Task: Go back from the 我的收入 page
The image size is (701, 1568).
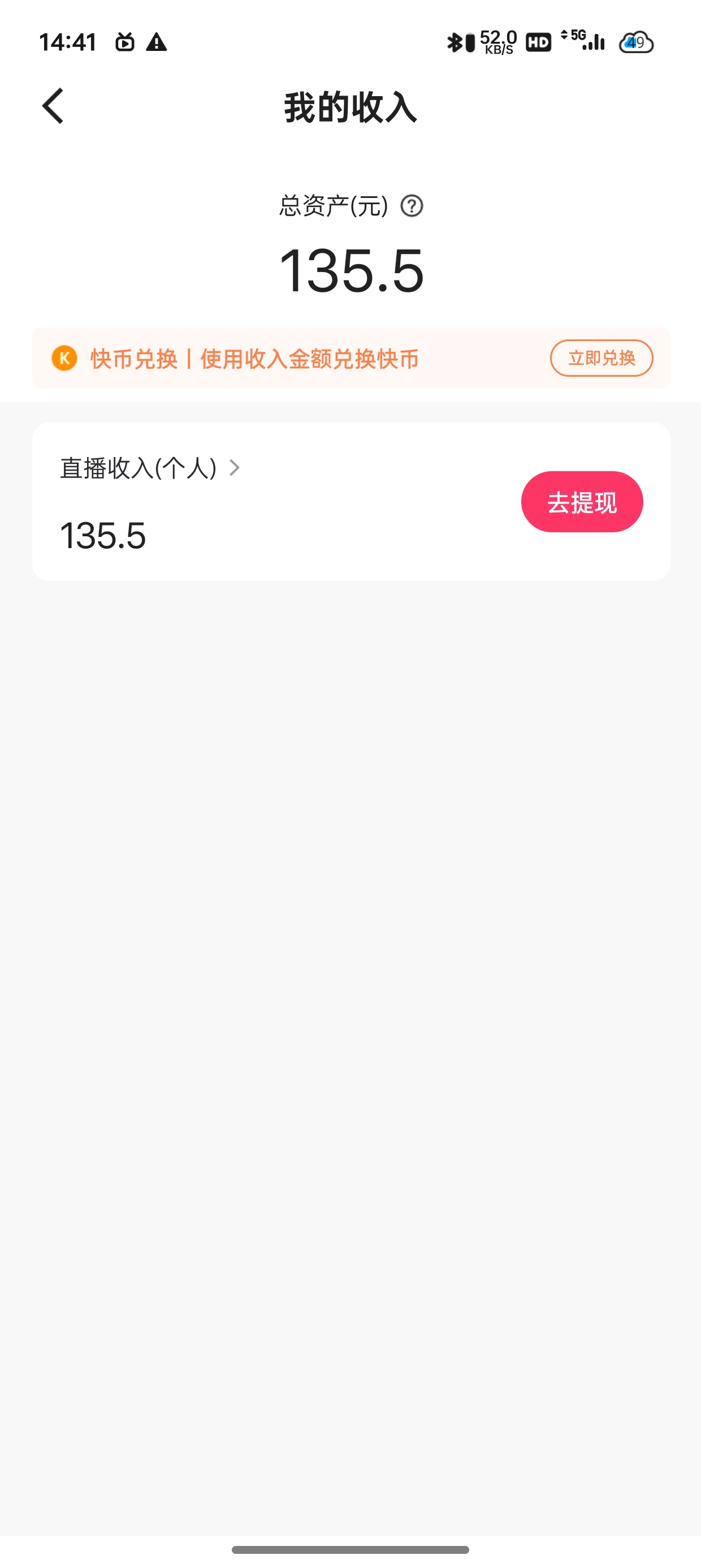Action: point(53,106)
